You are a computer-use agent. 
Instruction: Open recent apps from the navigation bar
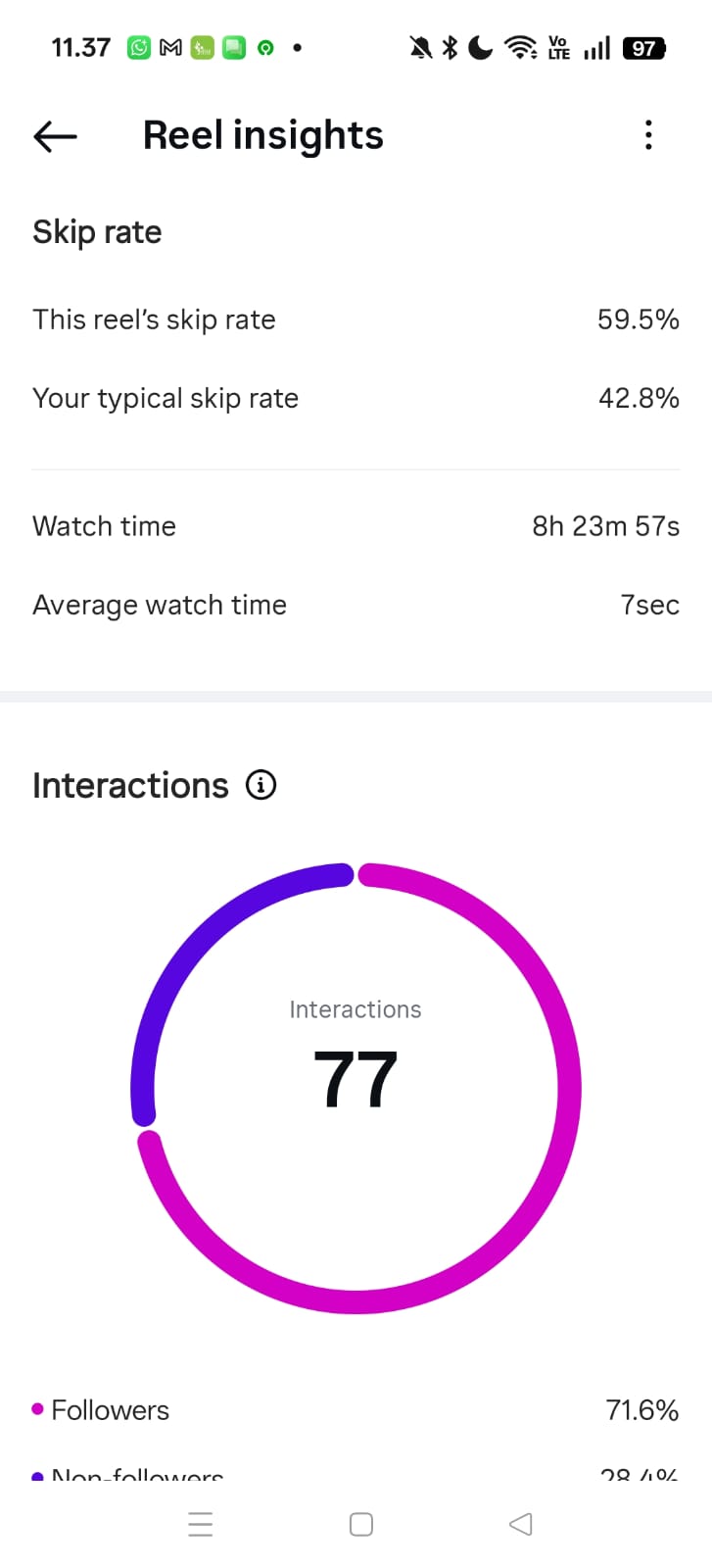tap(201, 1524)
